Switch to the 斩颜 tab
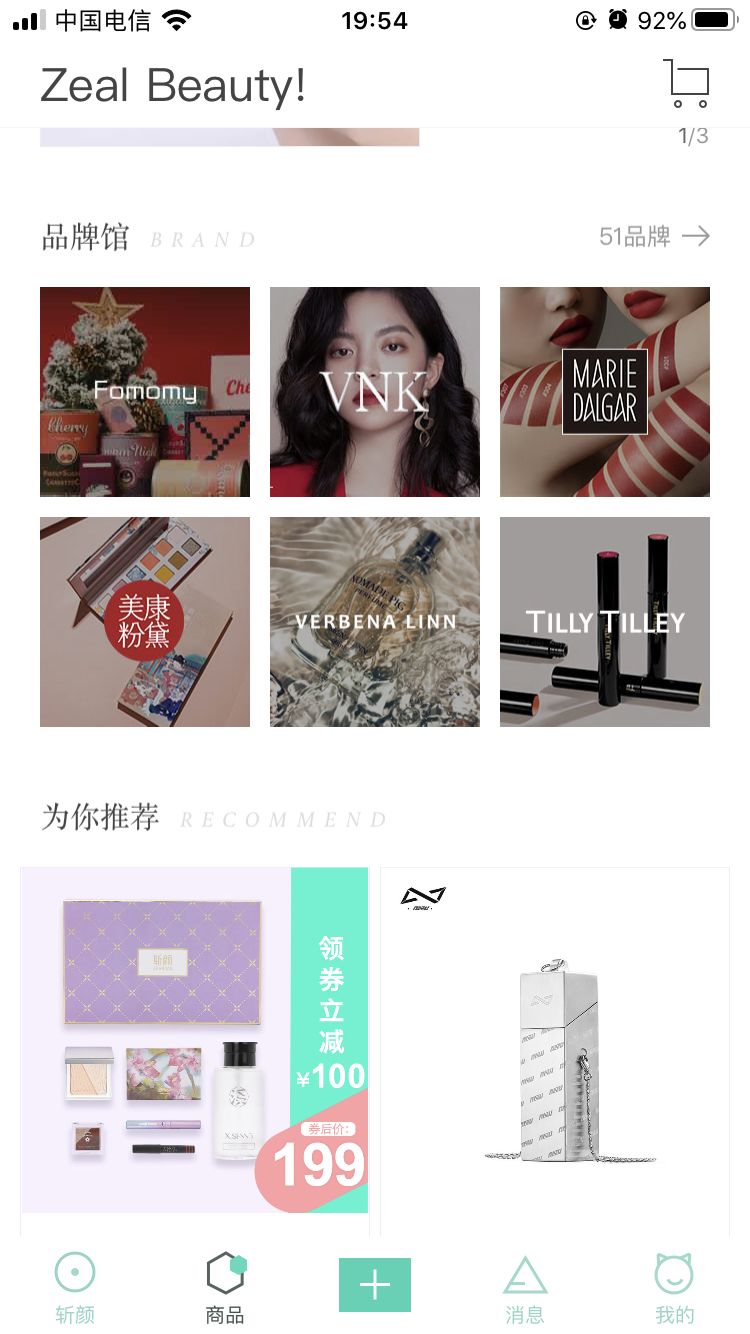Screen dimensions: 750x1334 pos(75,1288)
